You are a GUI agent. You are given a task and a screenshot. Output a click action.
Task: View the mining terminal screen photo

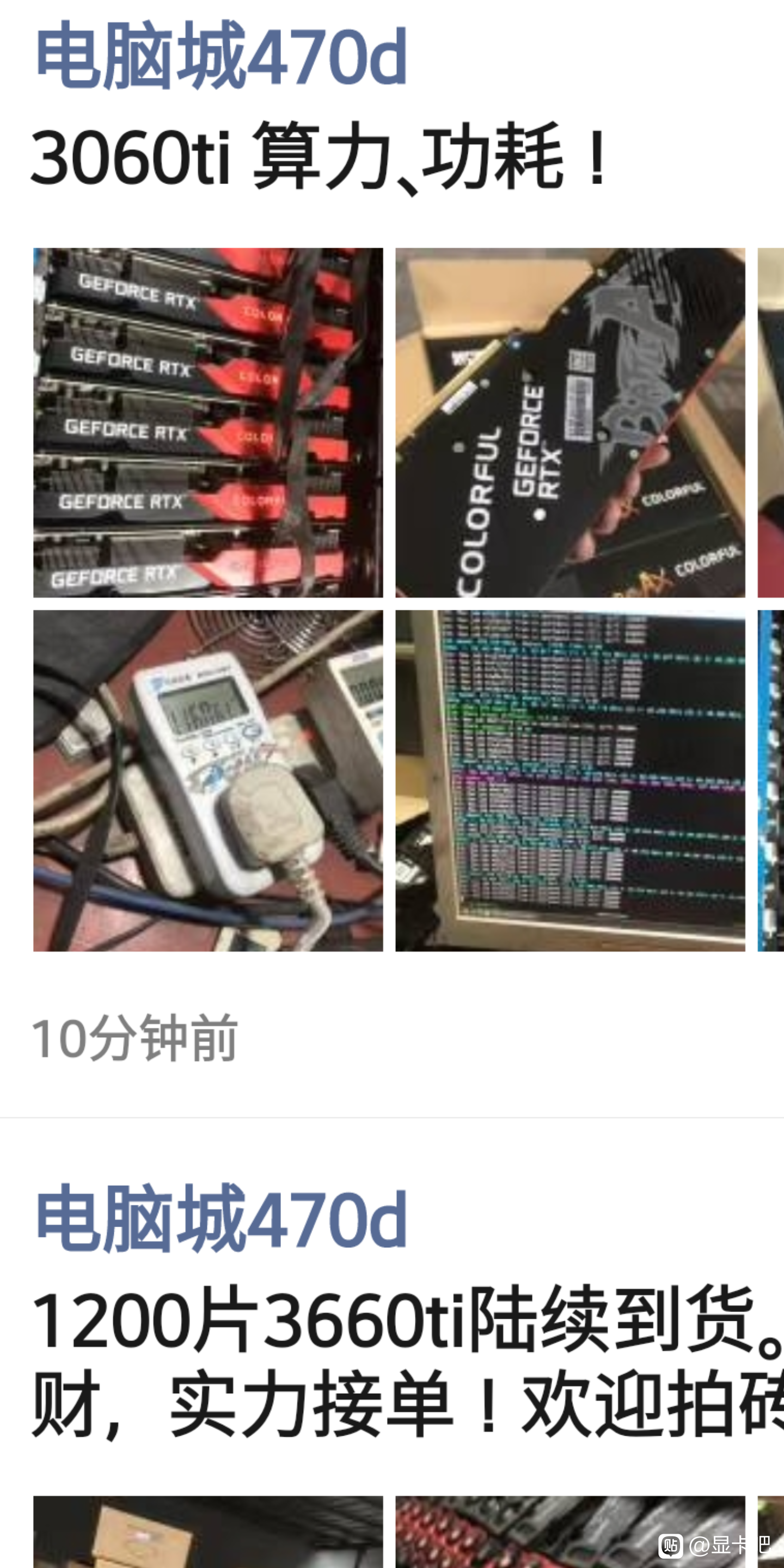[x=569, y=780]
